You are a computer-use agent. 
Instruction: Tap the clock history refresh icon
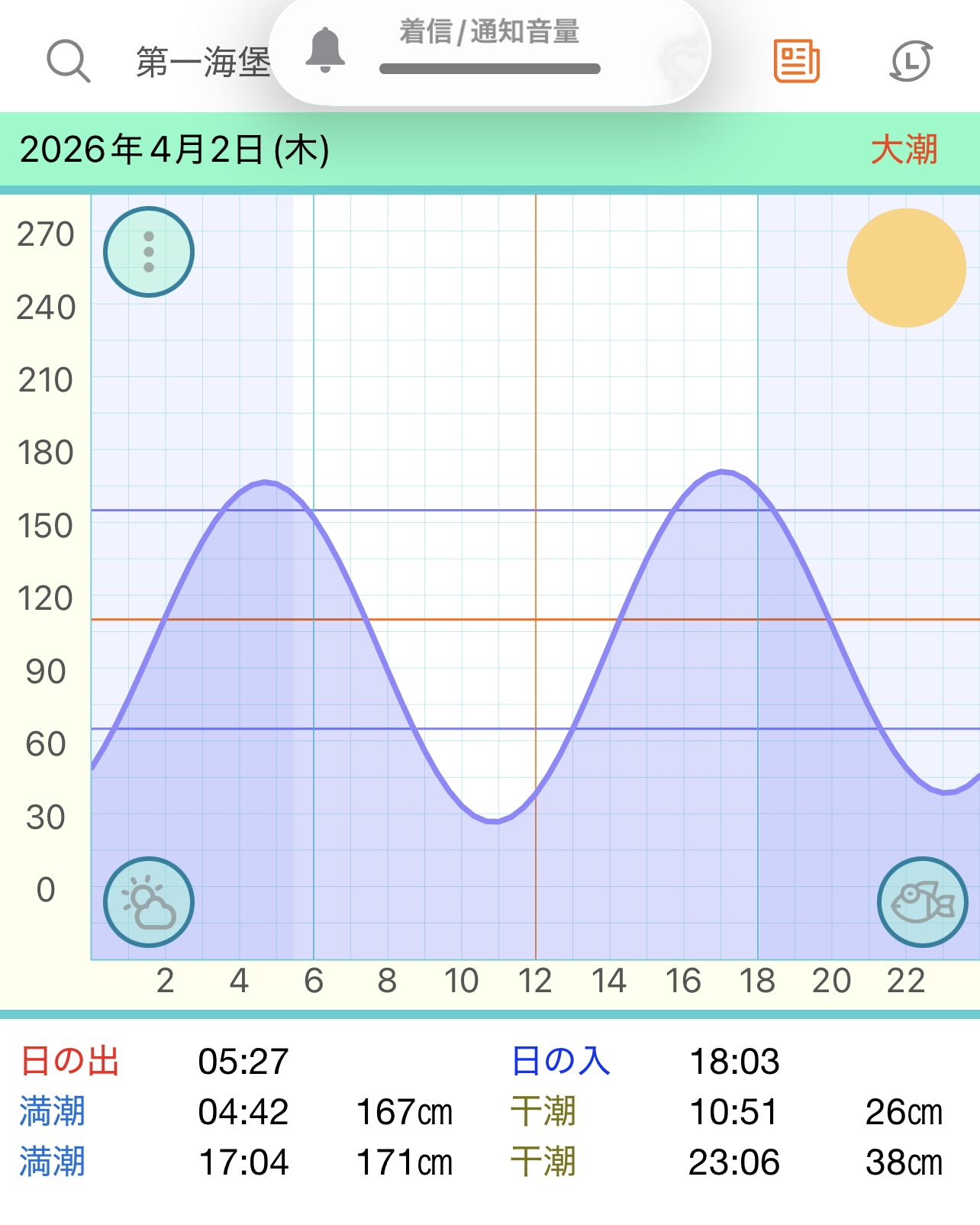[x=911, y=61]
